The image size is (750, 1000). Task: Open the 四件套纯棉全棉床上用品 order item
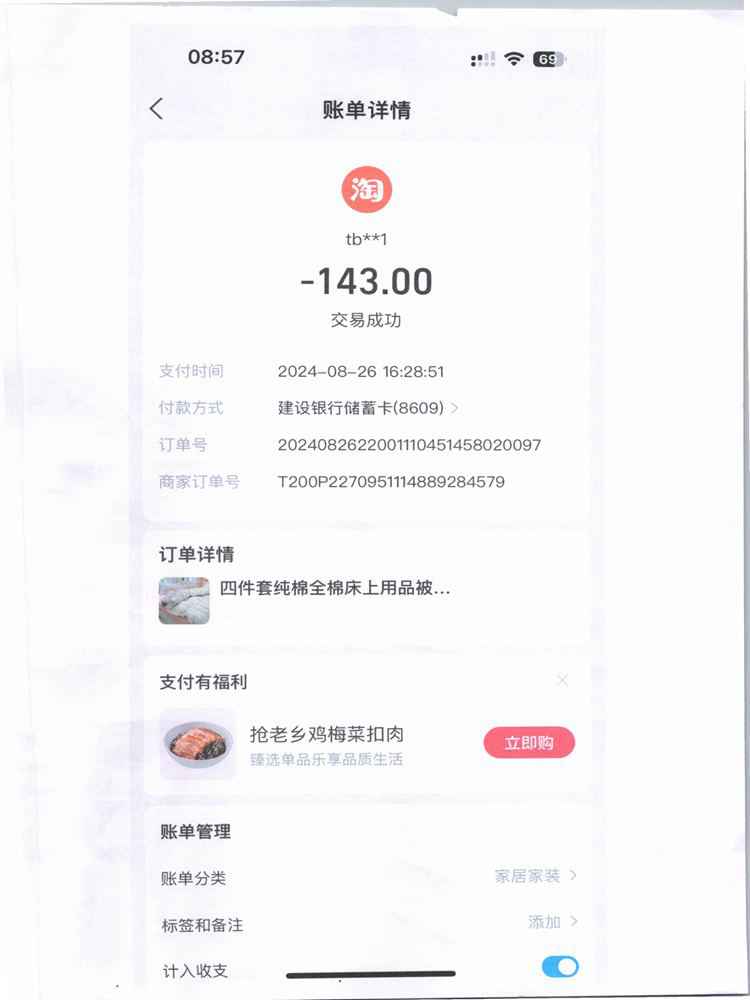pos(334,589)
